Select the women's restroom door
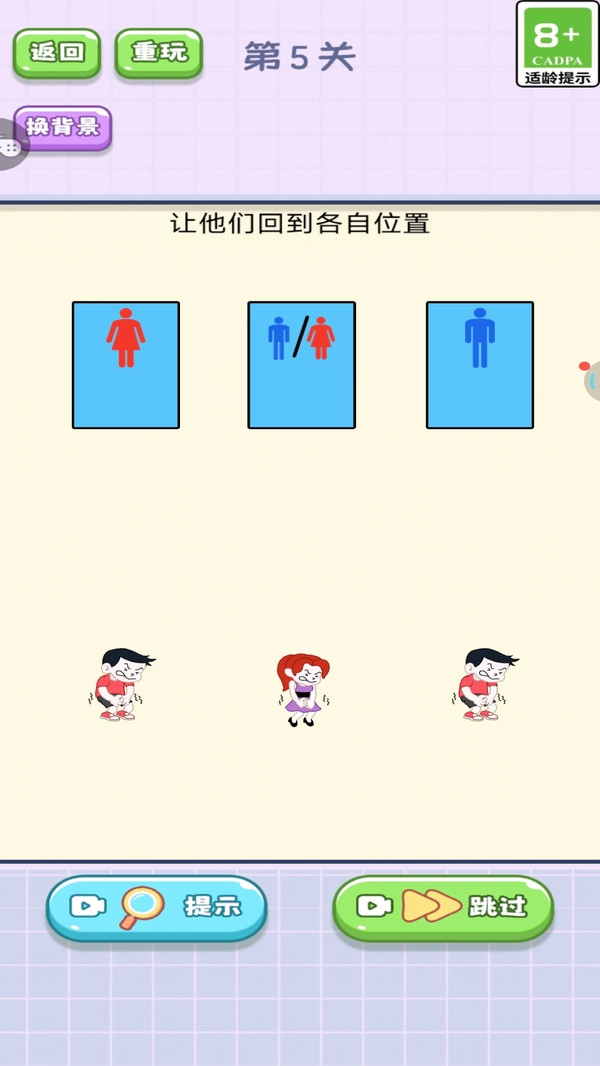 click(x=126, y=365)
